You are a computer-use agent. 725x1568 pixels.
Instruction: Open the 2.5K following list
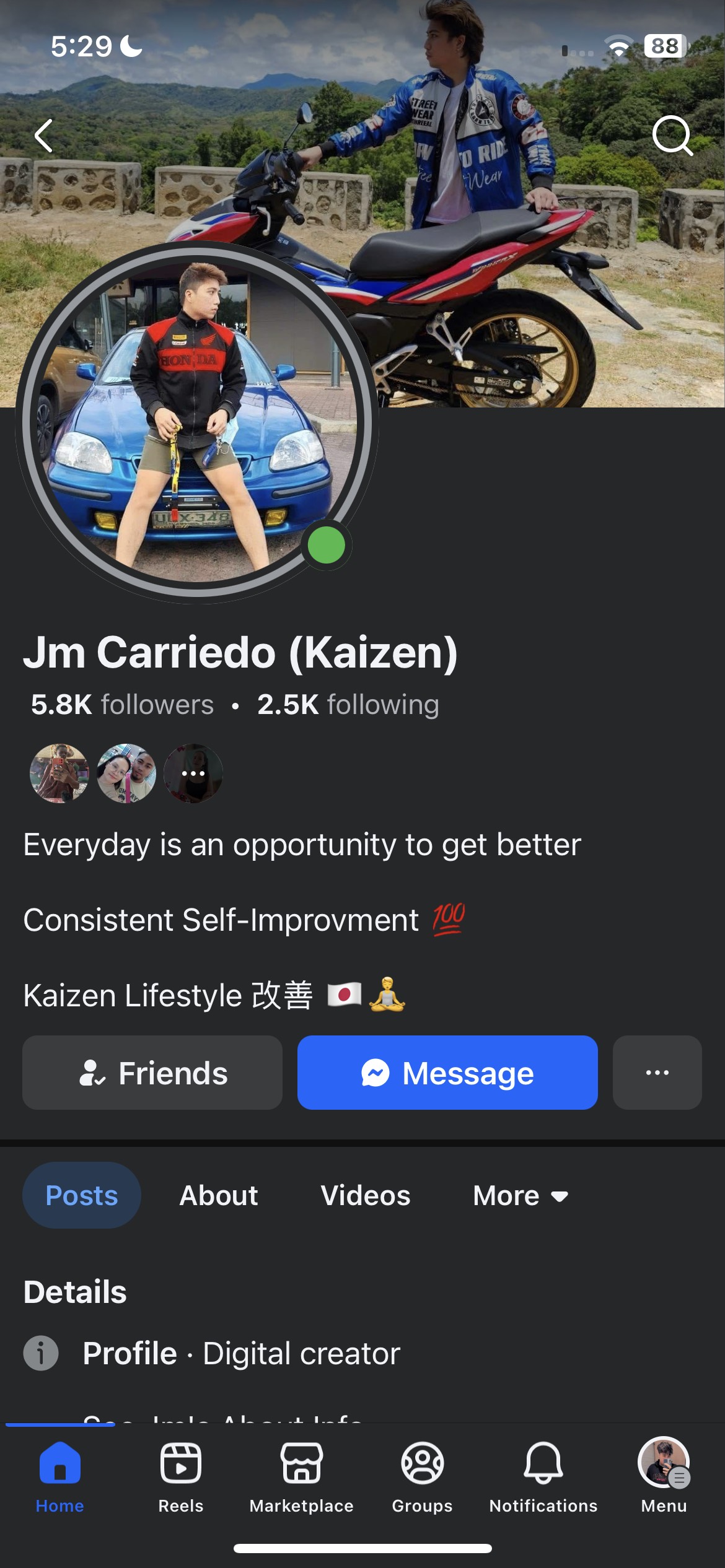[x=348, y=705]
